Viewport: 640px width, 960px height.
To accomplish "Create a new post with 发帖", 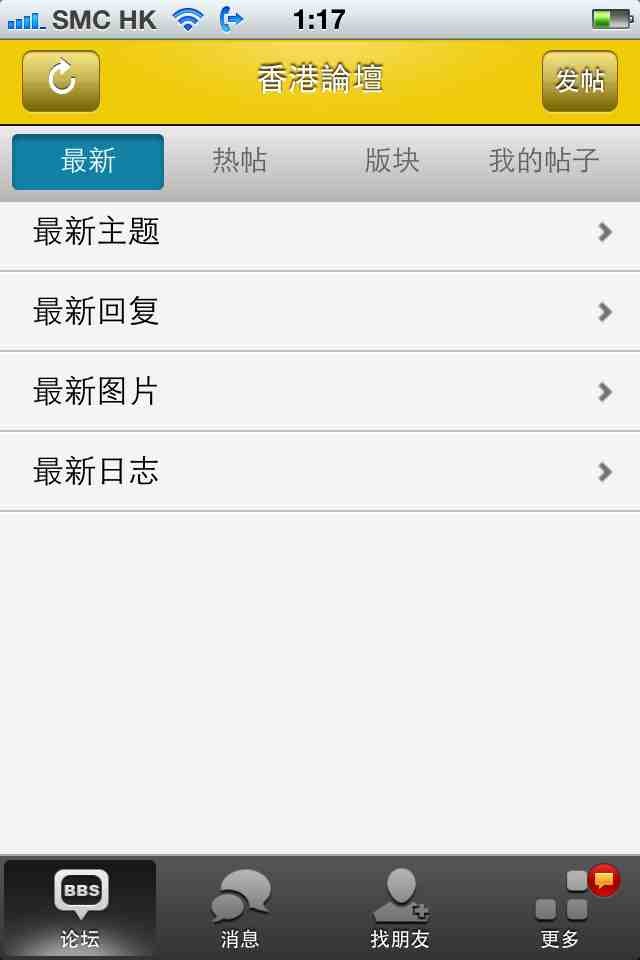I will [580, 81].
